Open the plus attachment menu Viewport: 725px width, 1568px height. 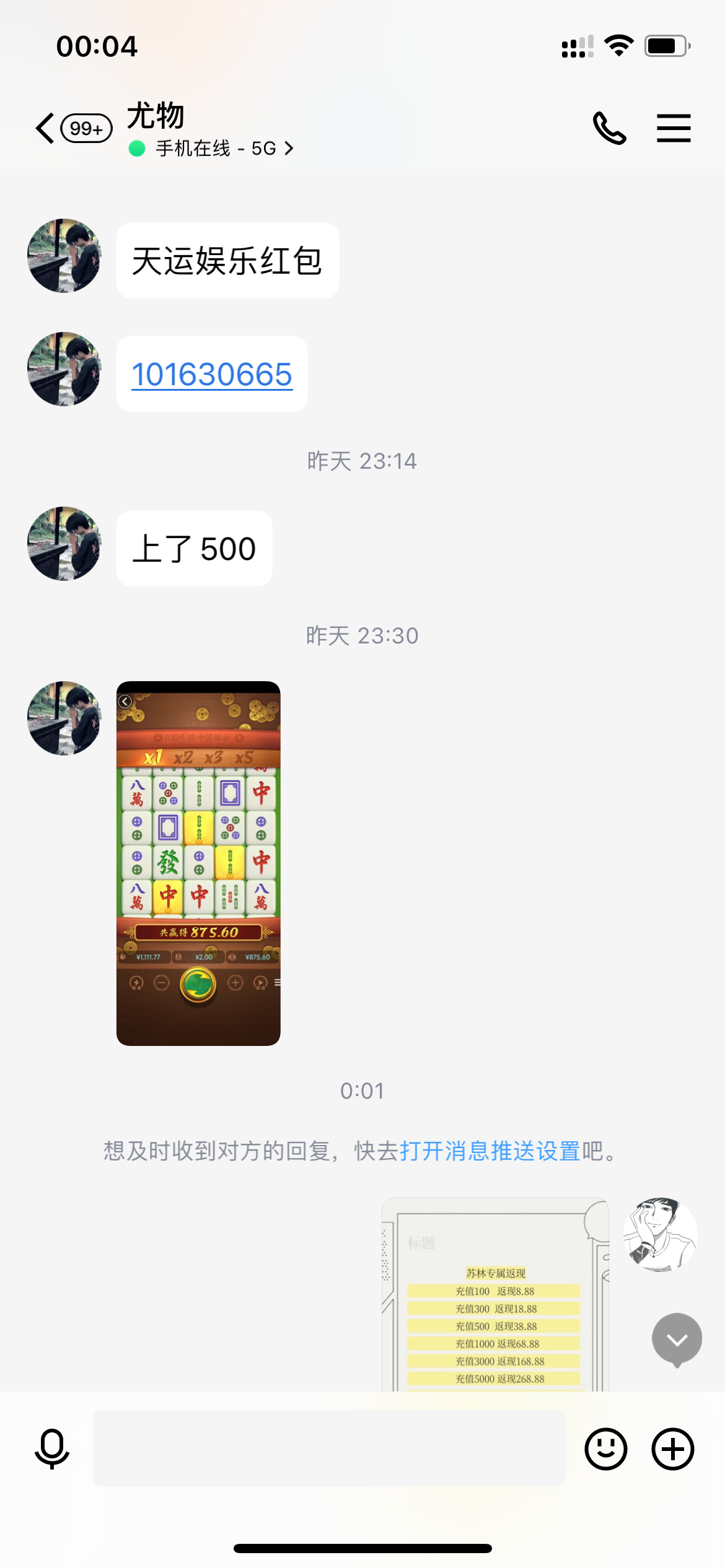point(672,1449)
